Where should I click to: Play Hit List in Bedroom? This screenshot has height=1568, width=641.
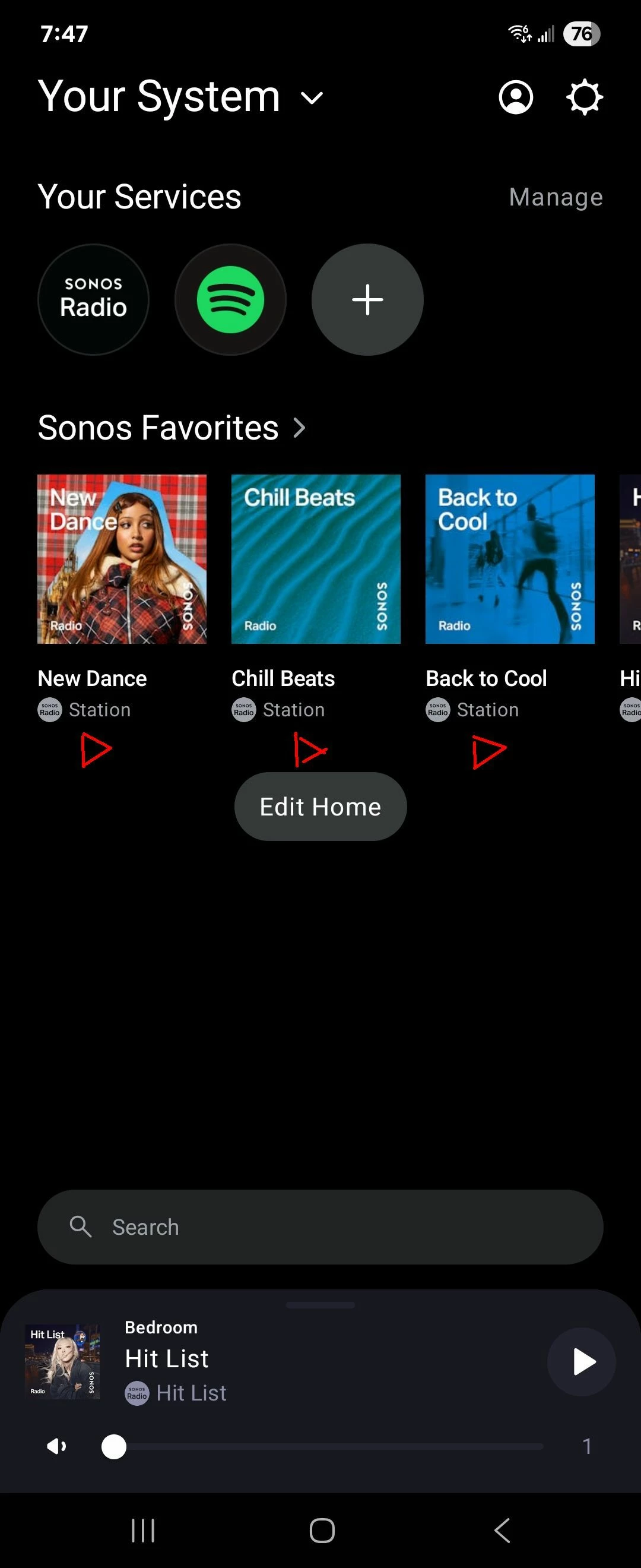pyautogui.click(x=582, y=1362)
